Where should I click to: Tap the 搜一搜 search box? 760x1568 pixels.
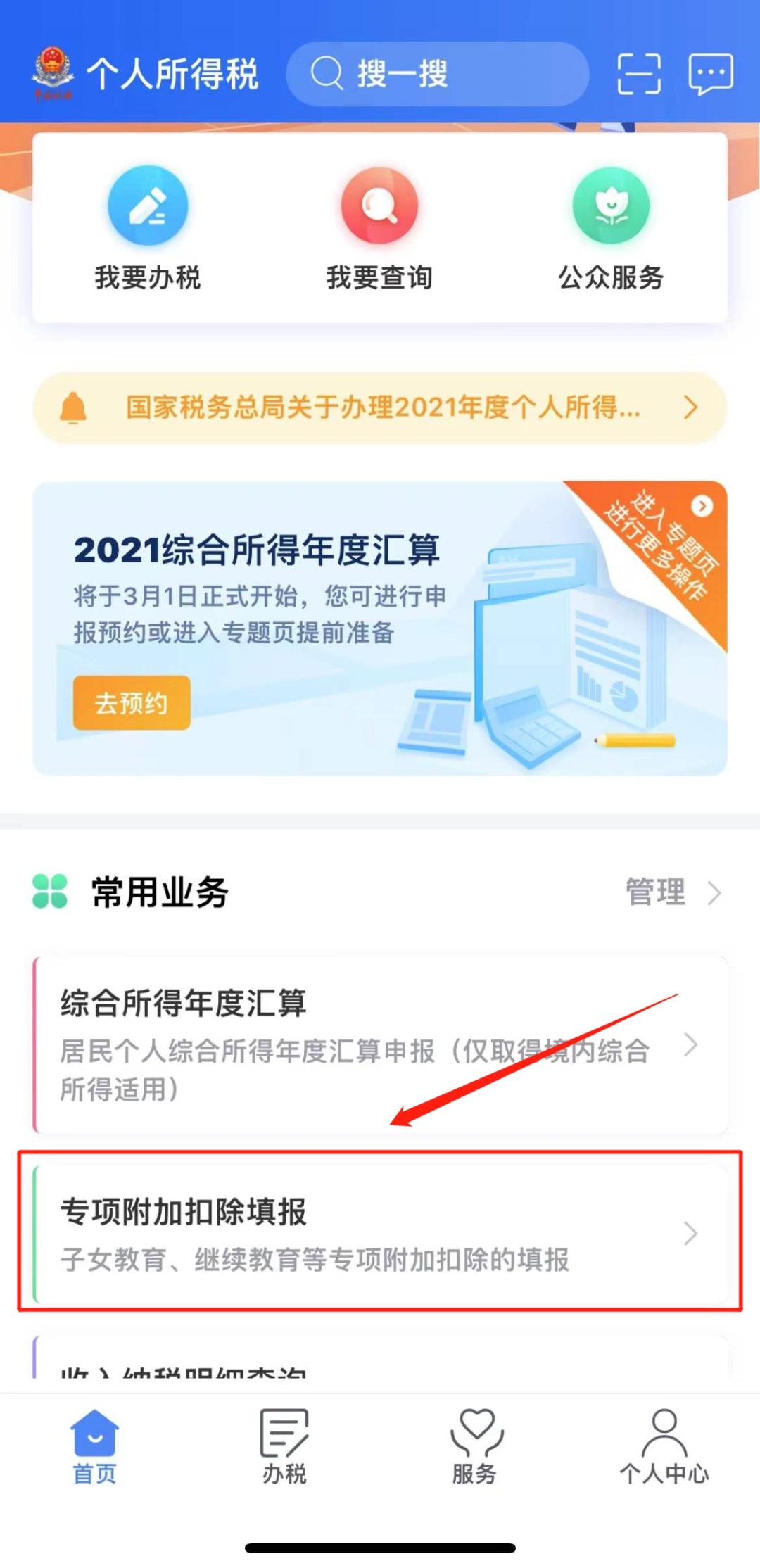(436, 74)
